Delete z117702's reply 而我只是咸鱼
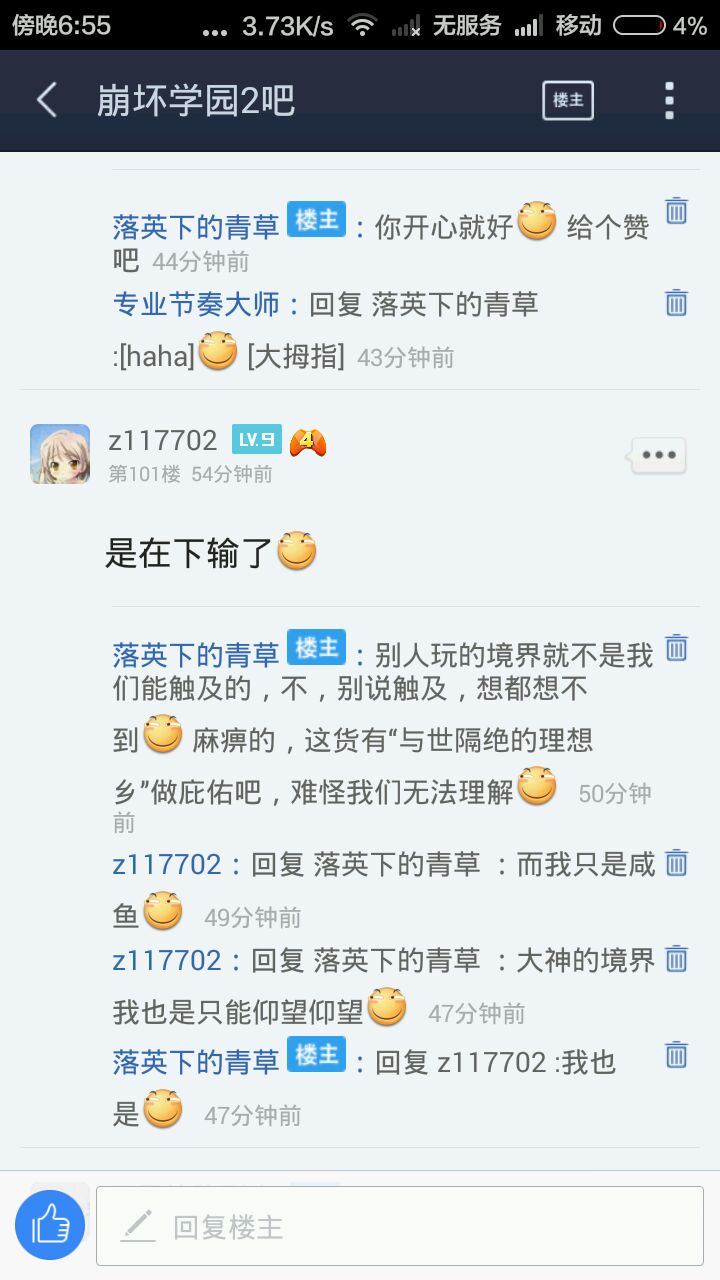720x1280 pixels. tap(677, 862)
